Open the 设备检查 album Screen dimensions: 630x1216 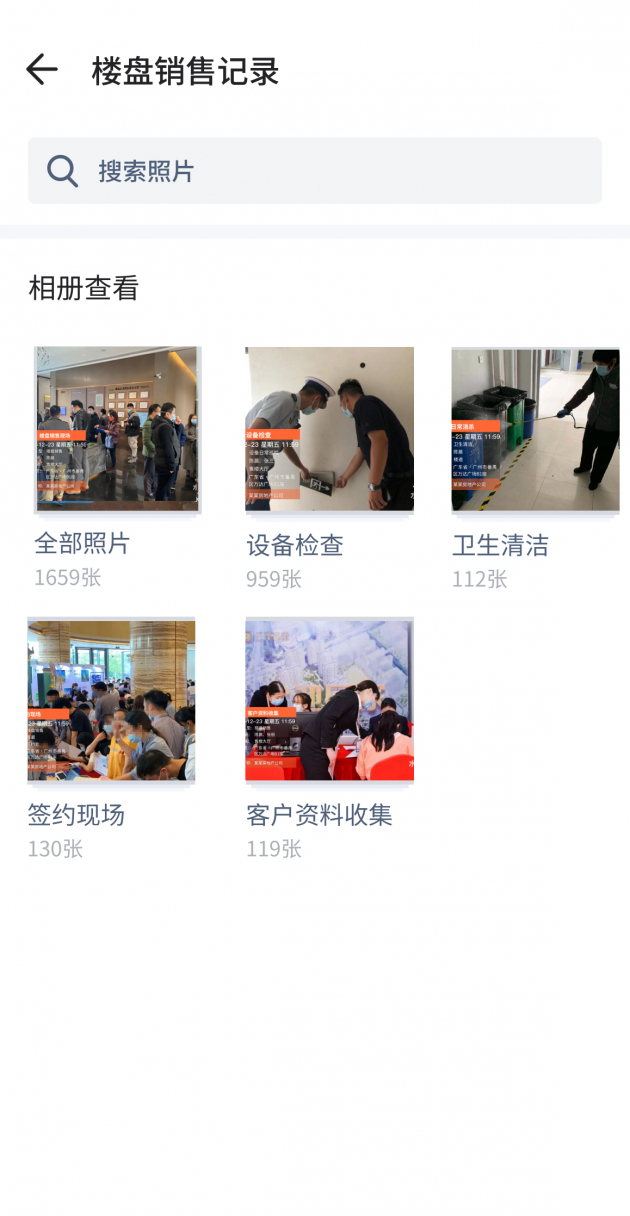pos(329,430)
